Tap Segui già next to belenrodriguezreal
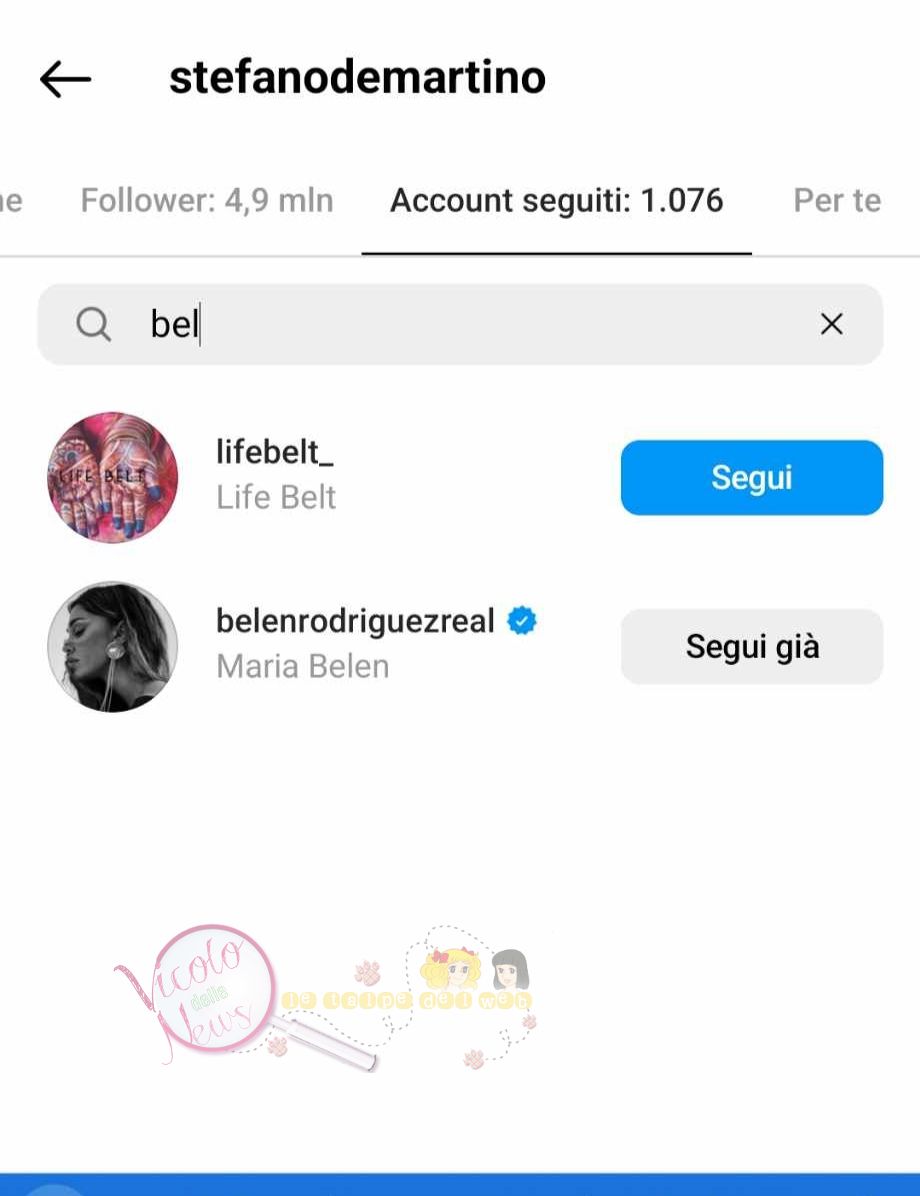The height and width of the screenshot is (1196, 920). pos(751,647)
